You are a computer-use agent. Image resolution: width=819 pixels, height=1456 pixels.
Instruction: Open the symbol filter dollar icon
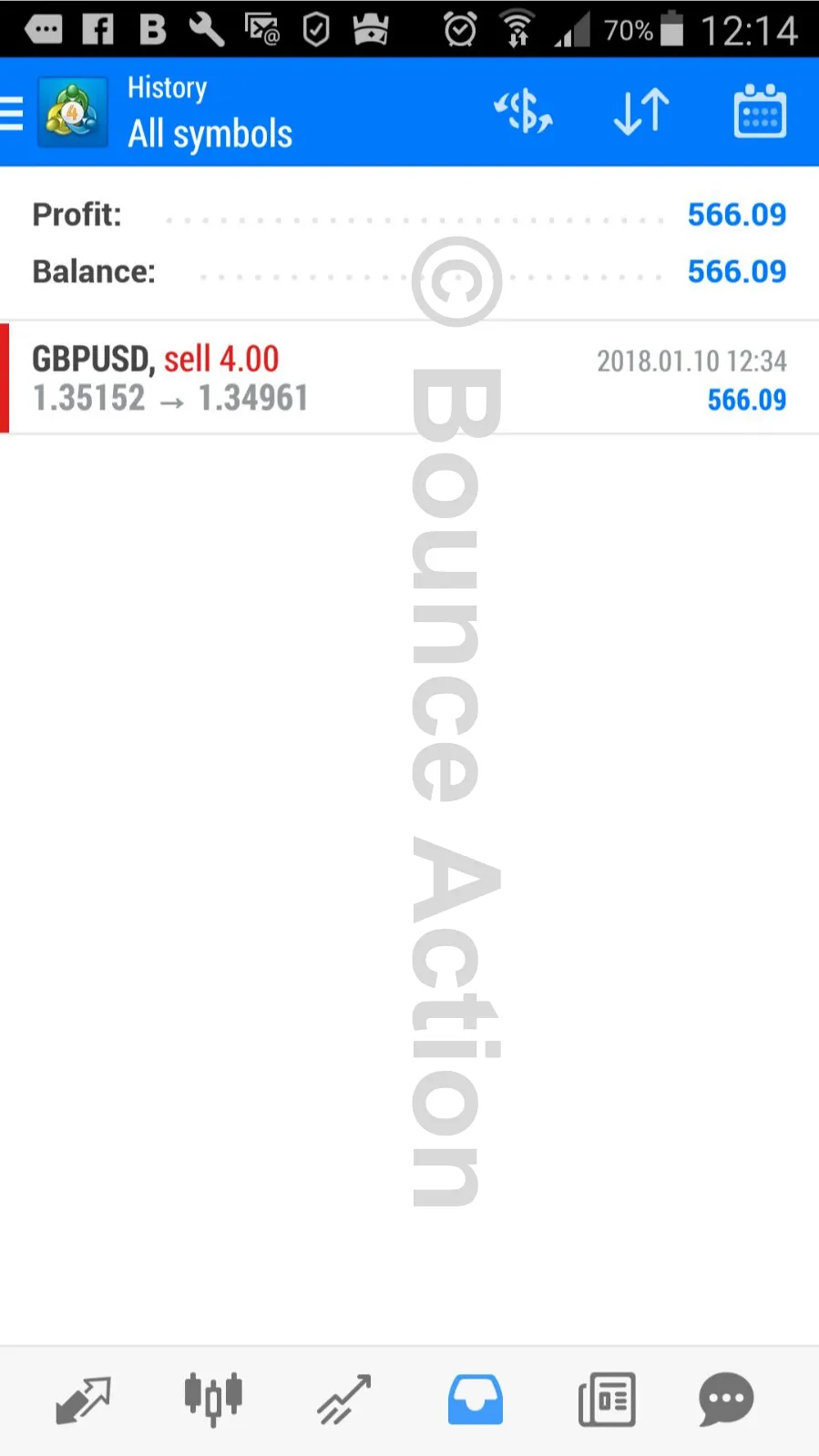point(523,112)
